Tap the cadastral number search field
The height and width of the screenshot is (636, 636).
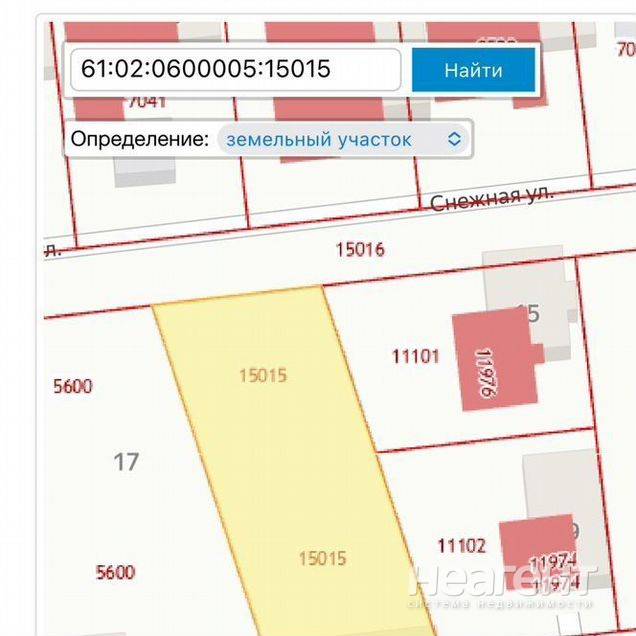tap(236, 70)
